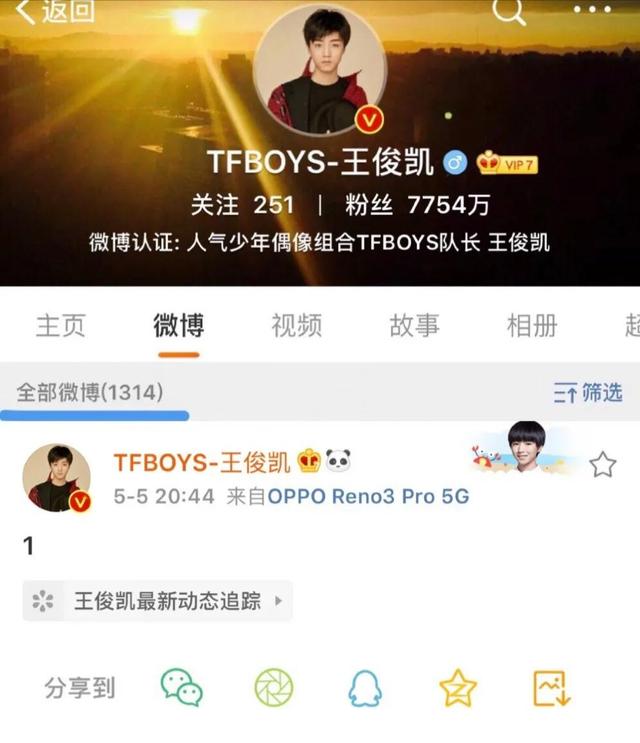
Task: Open the three-dot overflow menu
Action: pos(592,10)
